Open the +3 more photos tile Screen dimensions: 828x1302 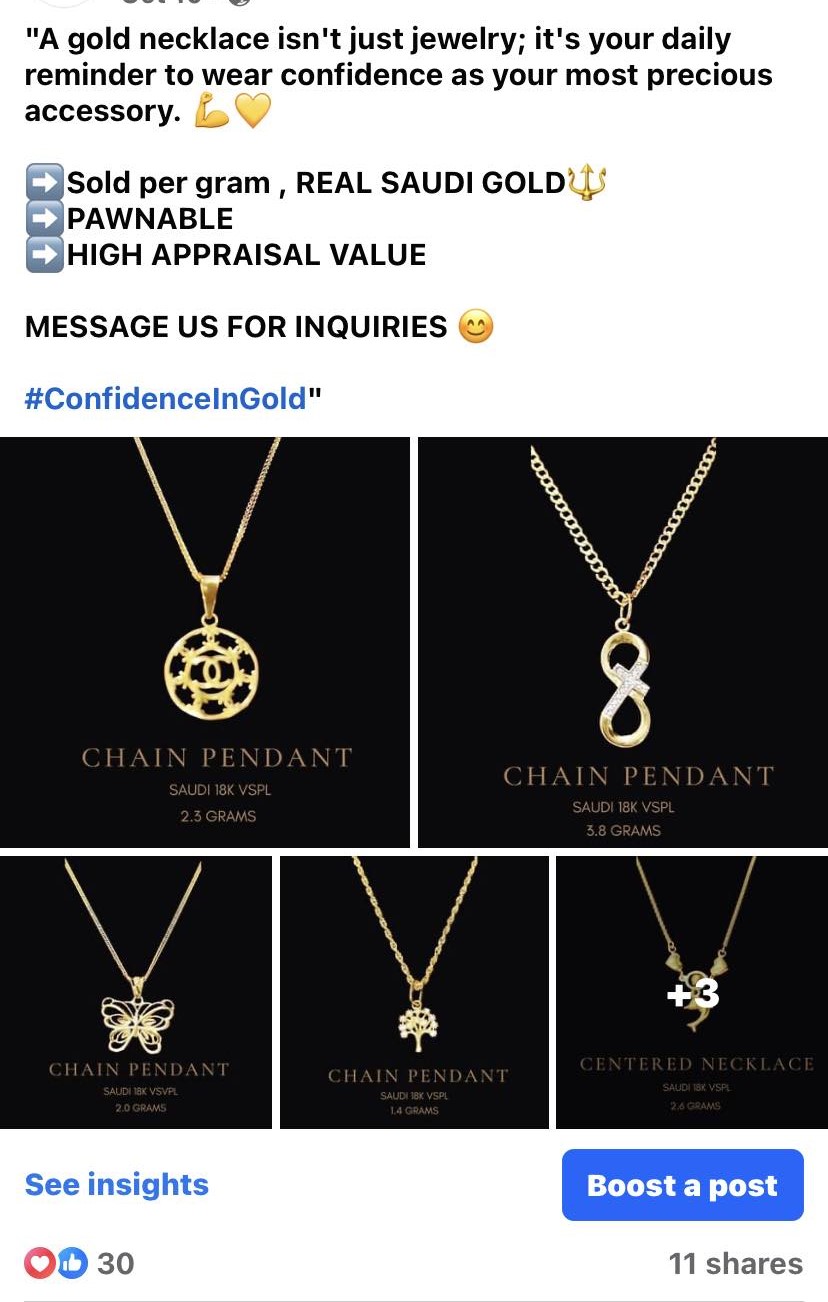[692, 992]
